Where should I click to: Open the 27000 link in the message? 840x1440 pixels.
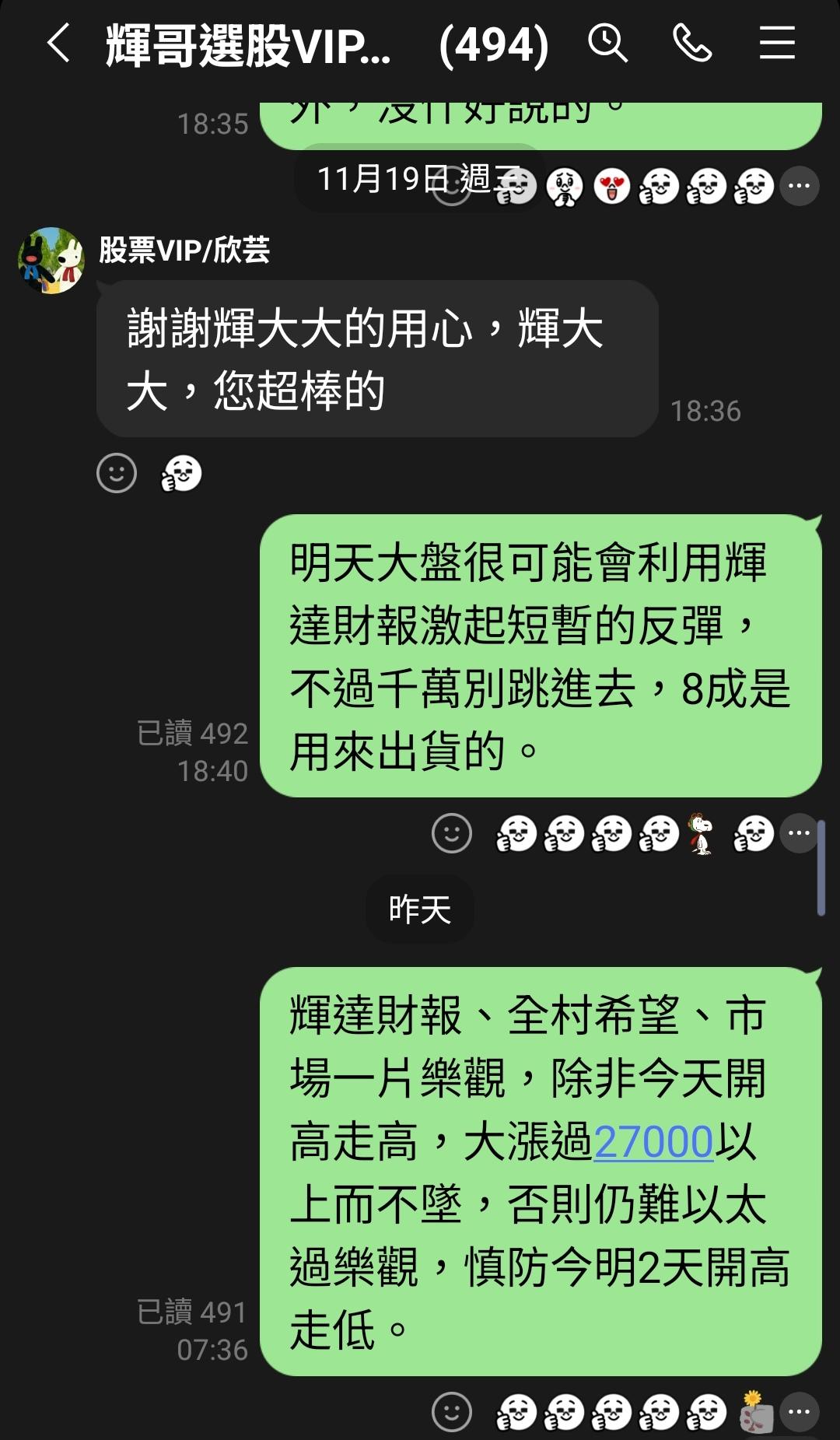[x=653, y=1142]
